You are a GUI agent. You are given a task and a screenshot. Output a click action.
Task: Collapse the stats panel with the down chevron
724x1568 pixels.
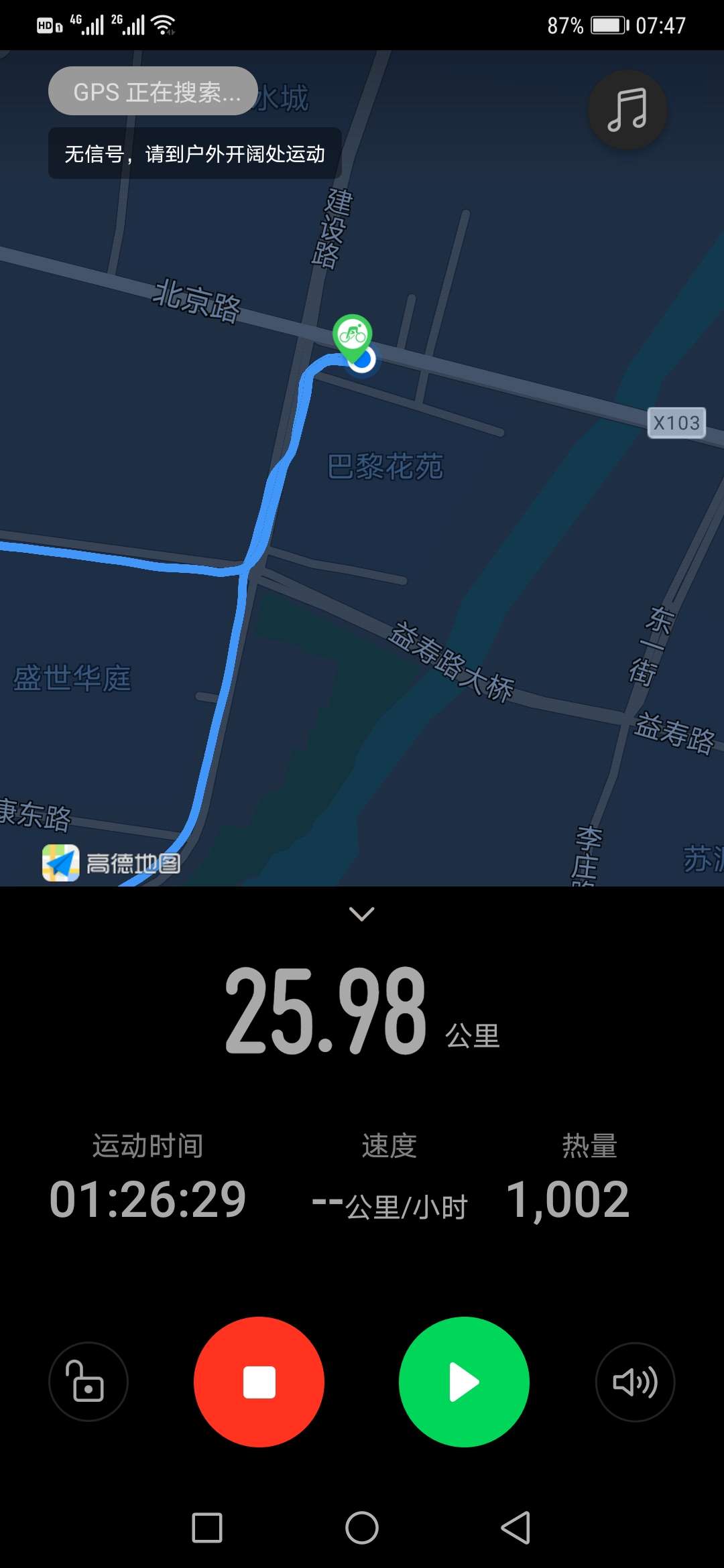click(362, 914)
